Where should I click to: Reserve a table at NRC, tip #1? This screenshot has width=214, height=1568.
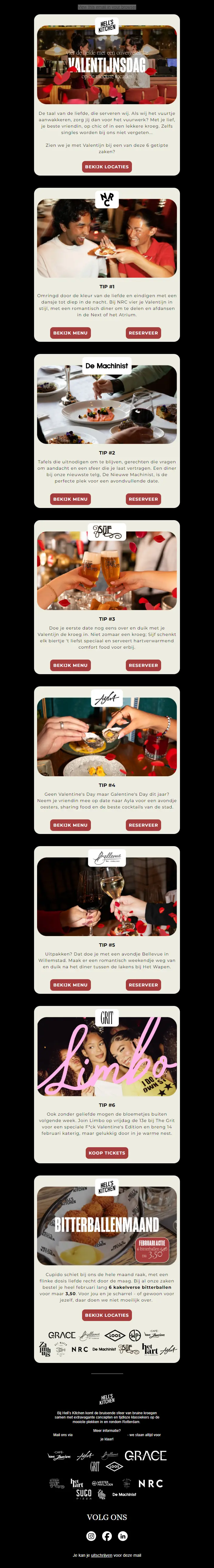[x=143, y=333]
